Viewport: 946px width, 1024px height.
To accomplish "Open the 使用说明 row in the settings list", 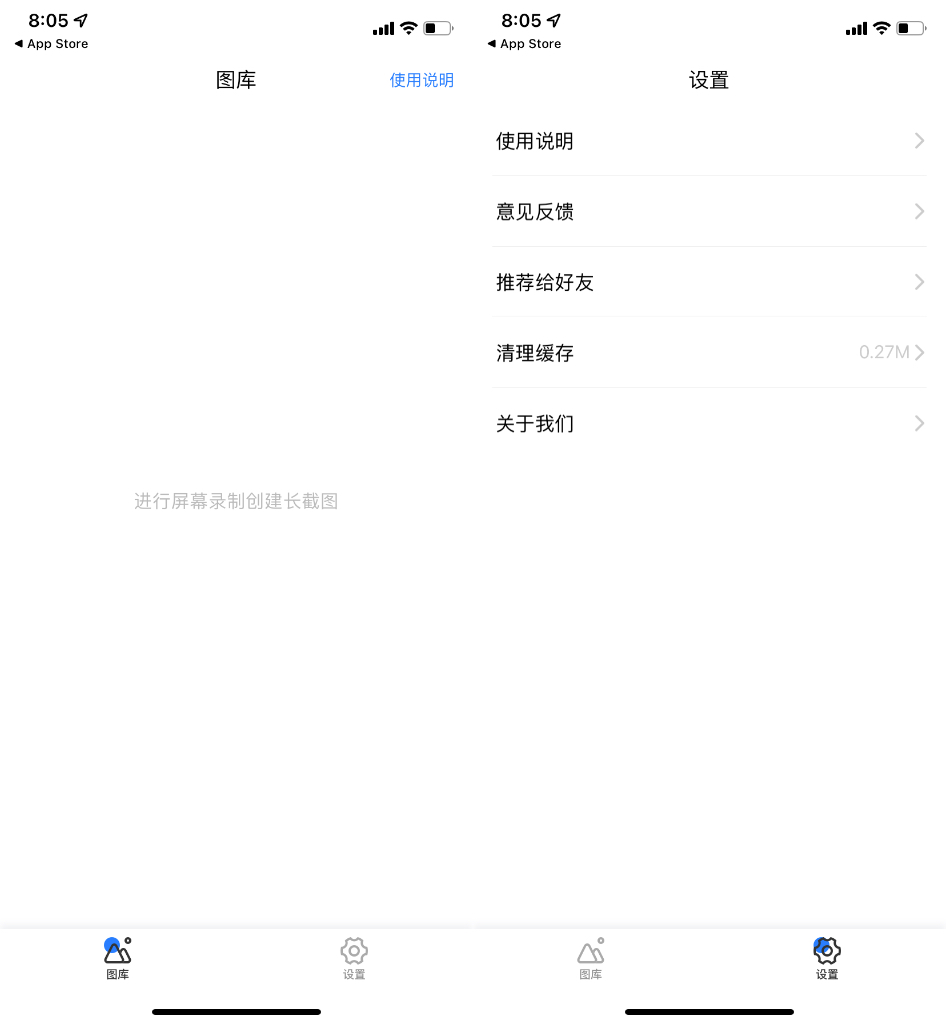I will tap(709, 141).
